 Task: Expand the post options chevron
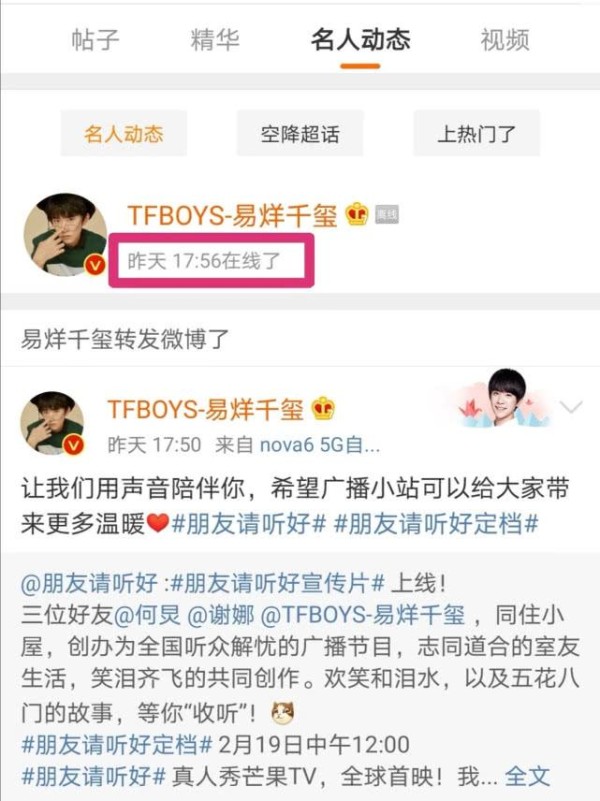pos(571,408)
